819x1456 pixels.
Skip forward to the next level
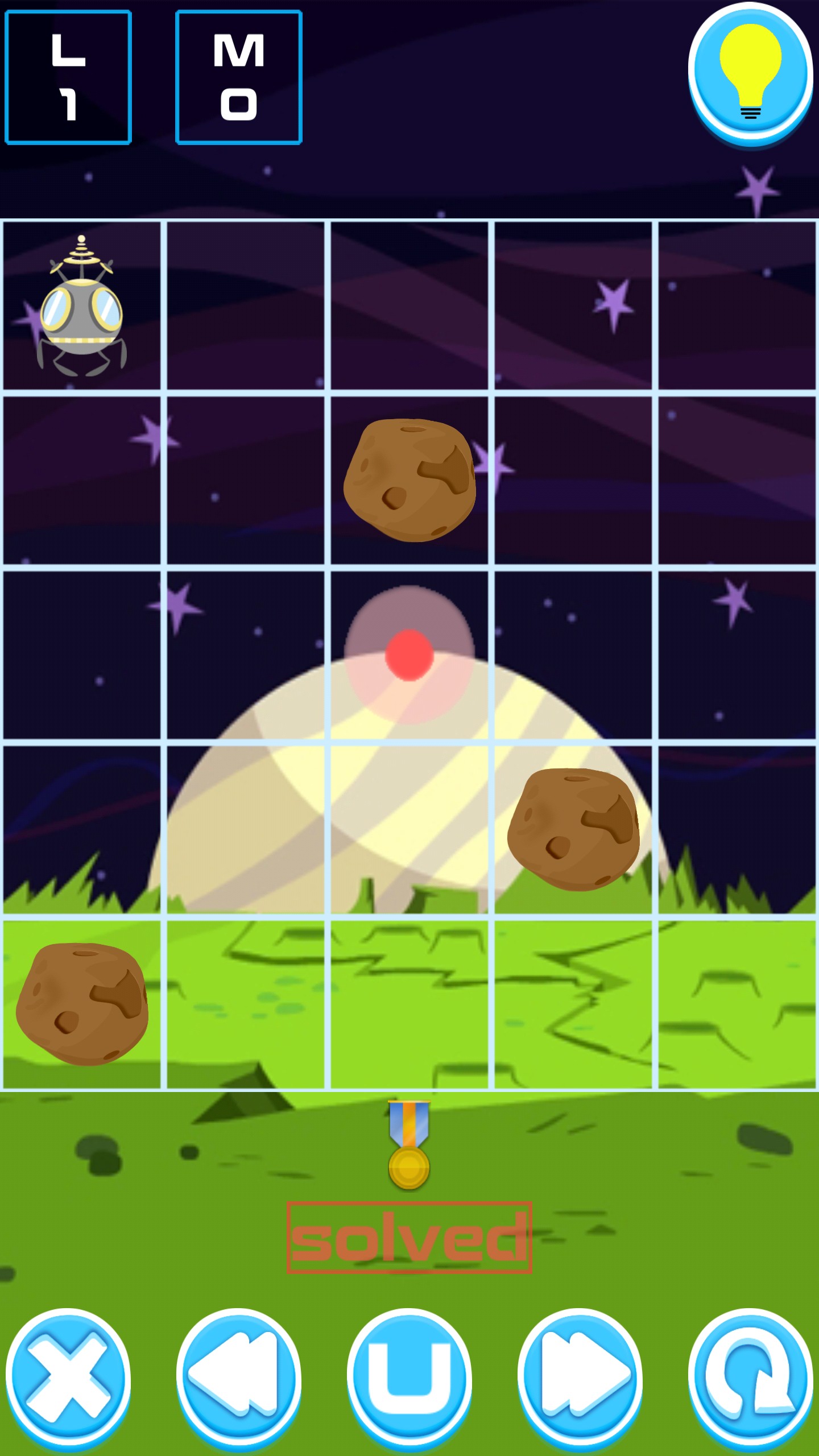click(x=580, y=1377)
